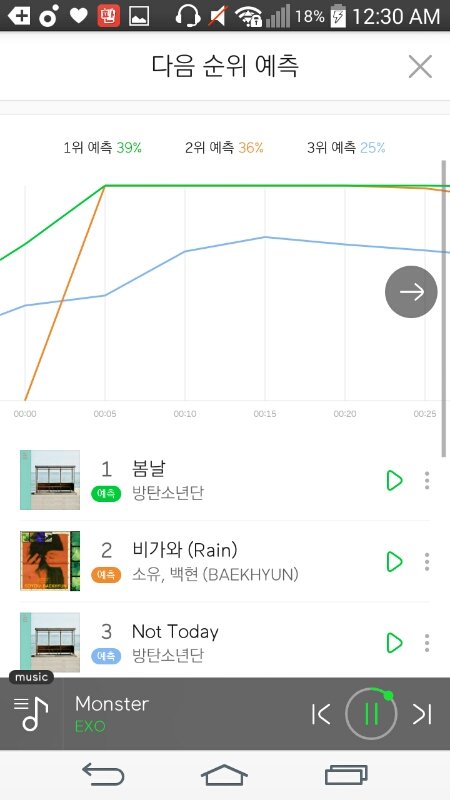Skip to the previous track
450x800 pixels.
point(321,714)
